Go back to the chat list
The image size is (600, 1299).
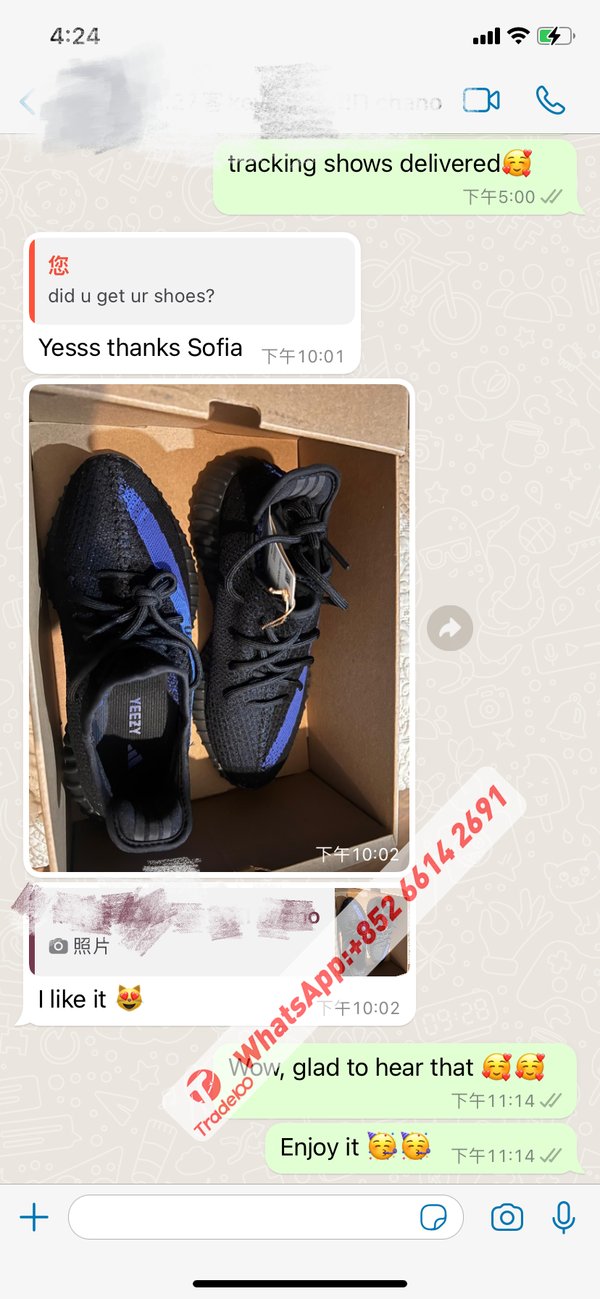point(27,101)
